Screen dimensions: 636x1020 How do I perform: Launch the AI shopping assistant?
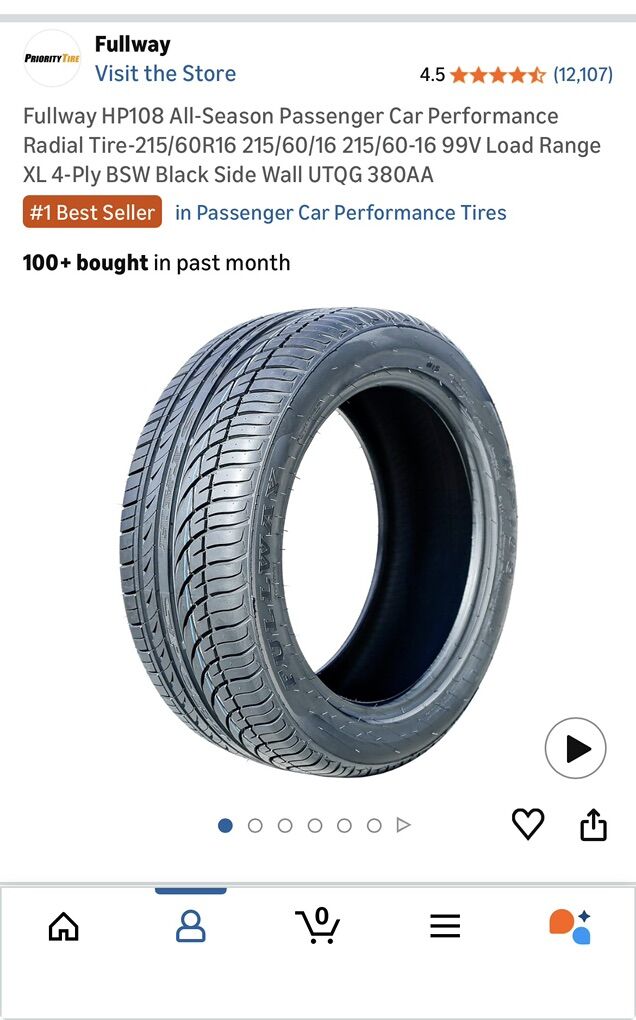(x=570, y=926)
